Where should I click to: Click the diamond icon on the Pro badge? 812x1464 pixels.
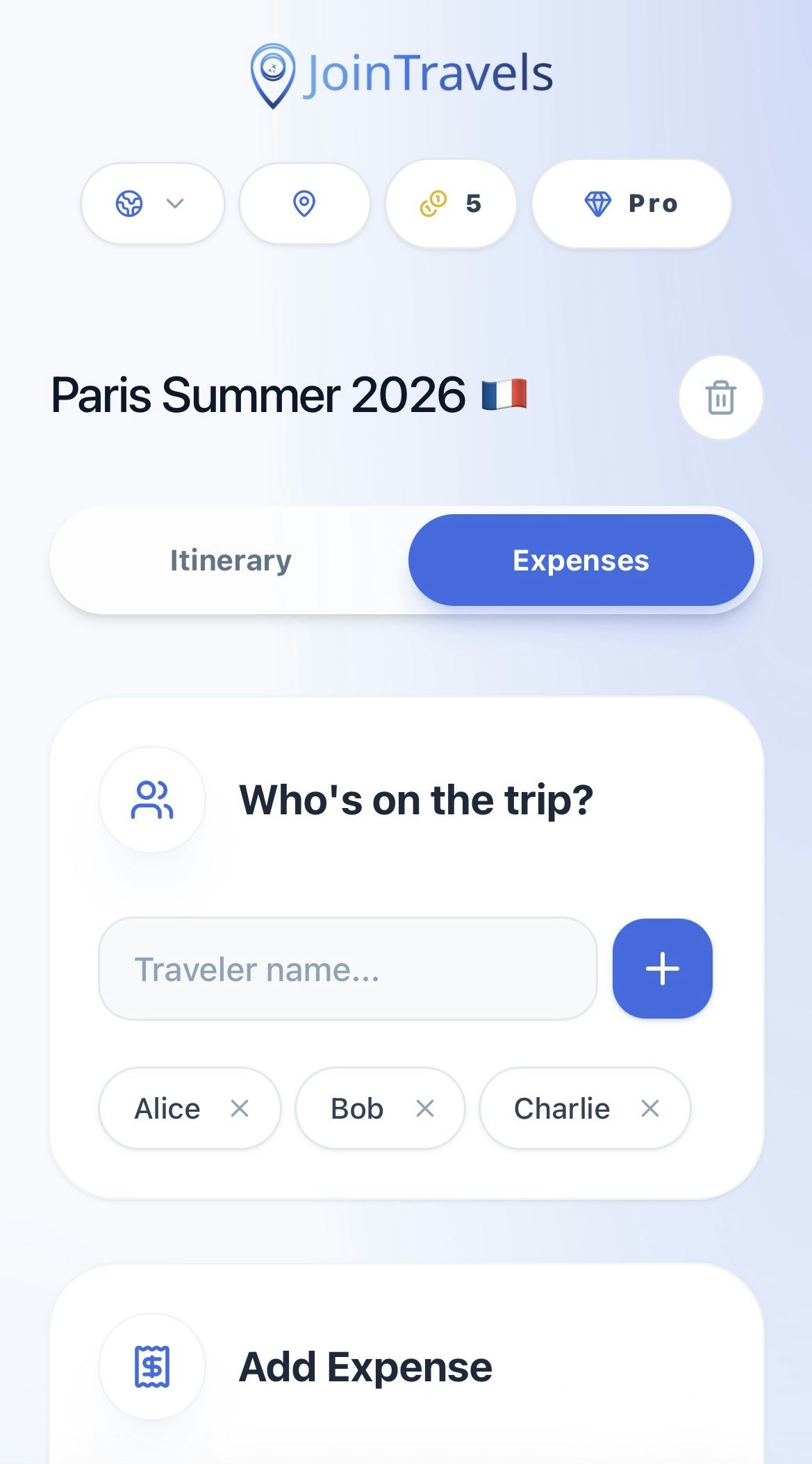pos(597,203)
